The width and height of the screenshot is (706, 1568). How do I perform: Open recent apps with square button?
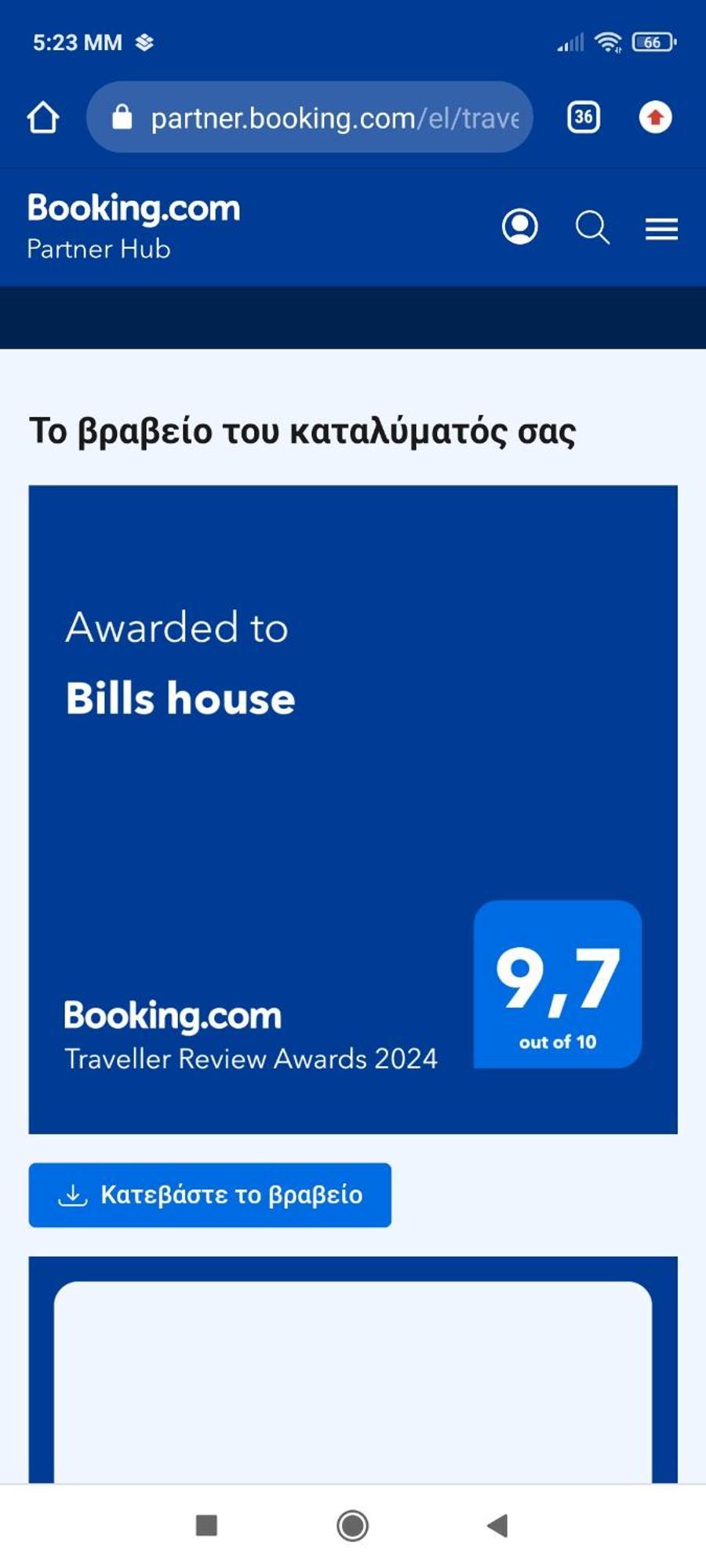point(206,1526)
